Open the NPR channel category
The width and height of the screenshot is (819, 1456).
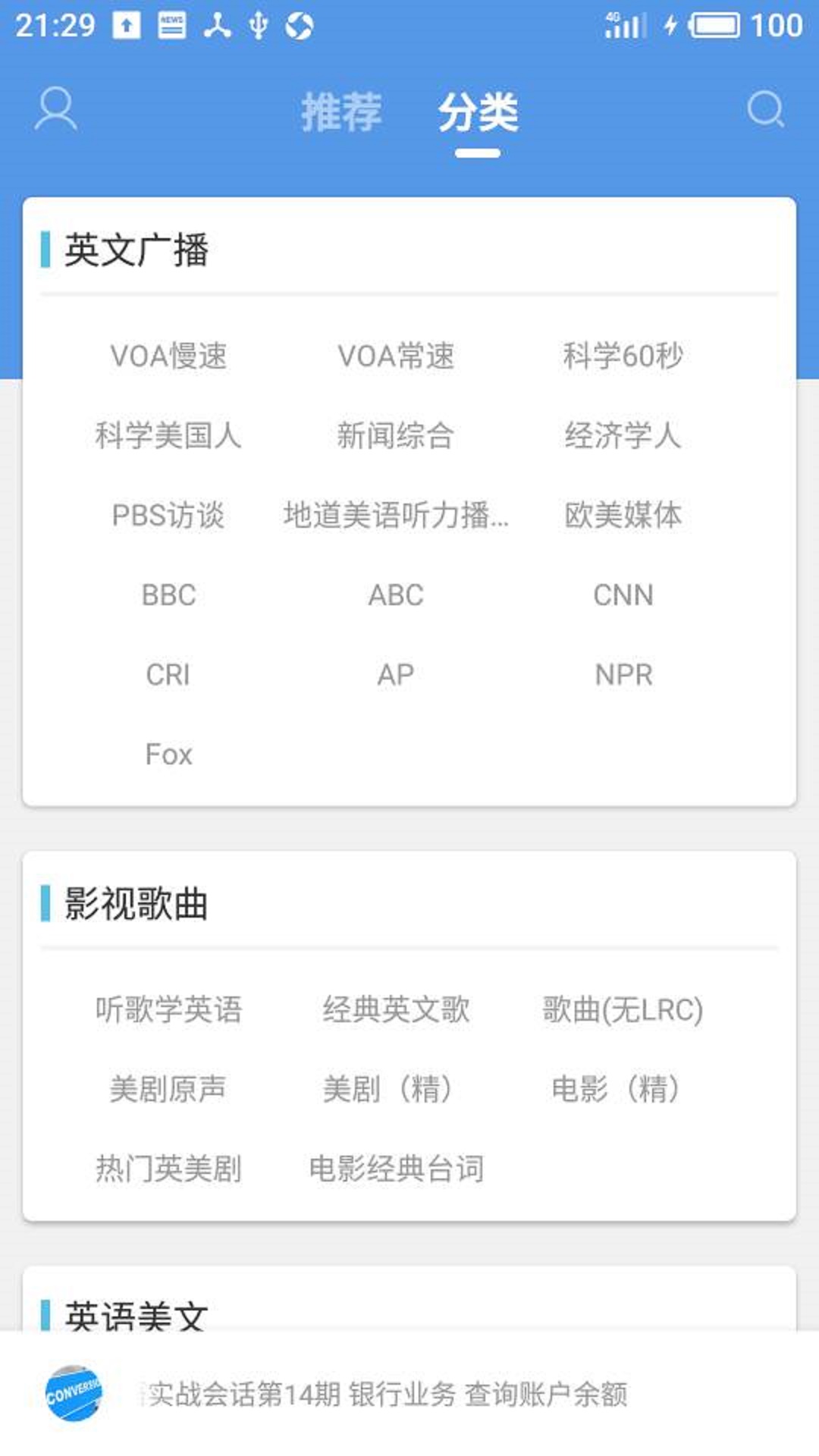tap(623, 674)
